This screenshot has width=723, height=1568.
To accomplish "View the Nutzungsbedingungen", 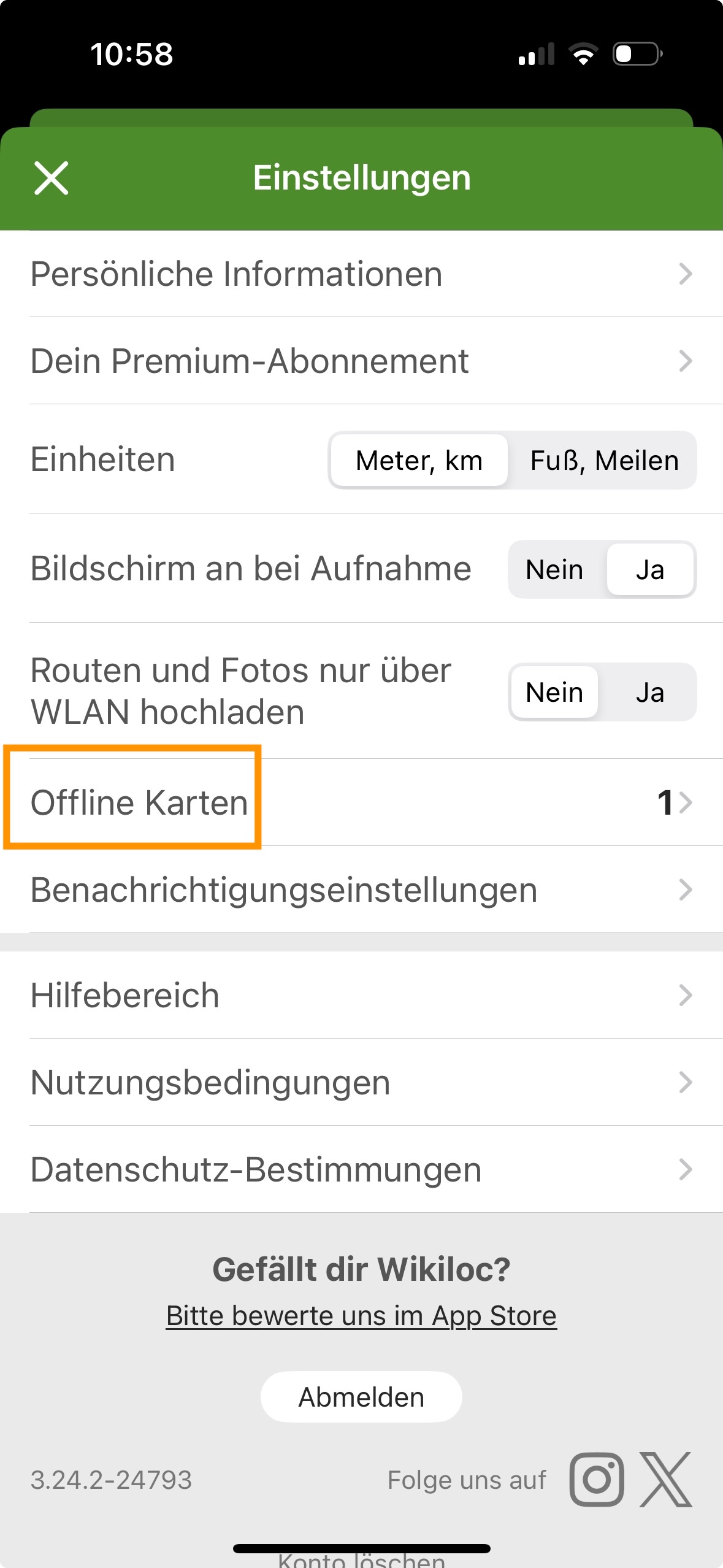I will click(362, 1082).
